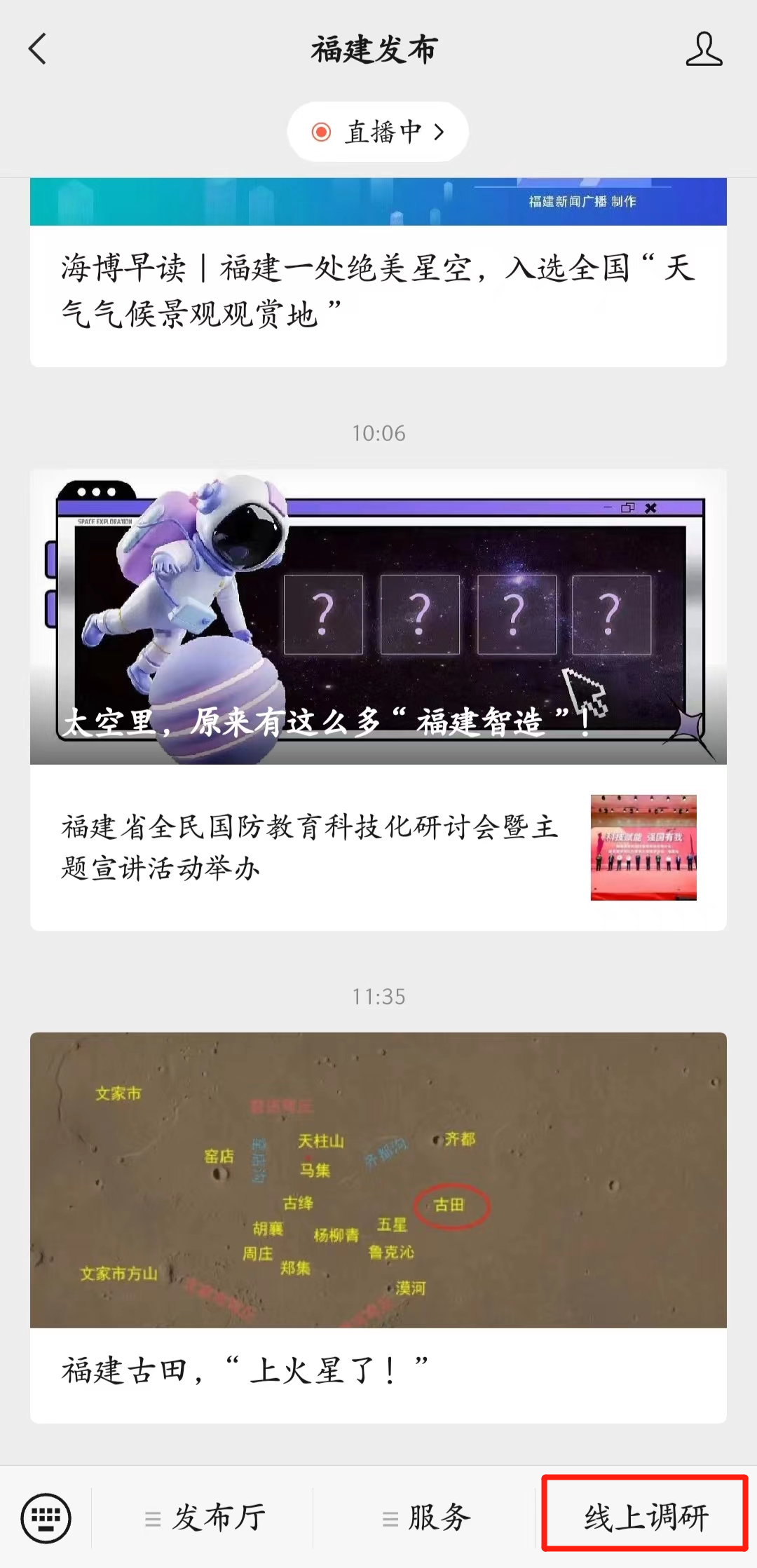This screenshot has width=757, height=1568.
Task: Open 线上调研 at the bottom
Action: 645,1518
